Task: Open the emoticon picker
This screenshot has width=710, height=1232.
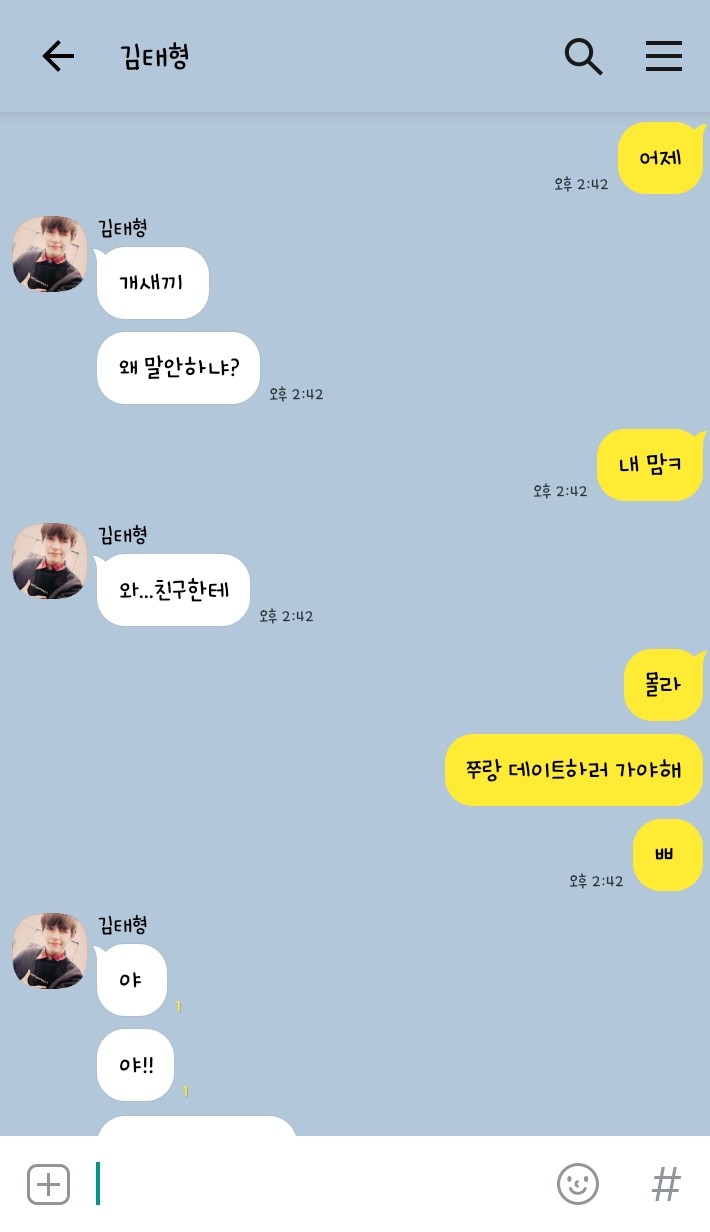Action: (578, 1185)
